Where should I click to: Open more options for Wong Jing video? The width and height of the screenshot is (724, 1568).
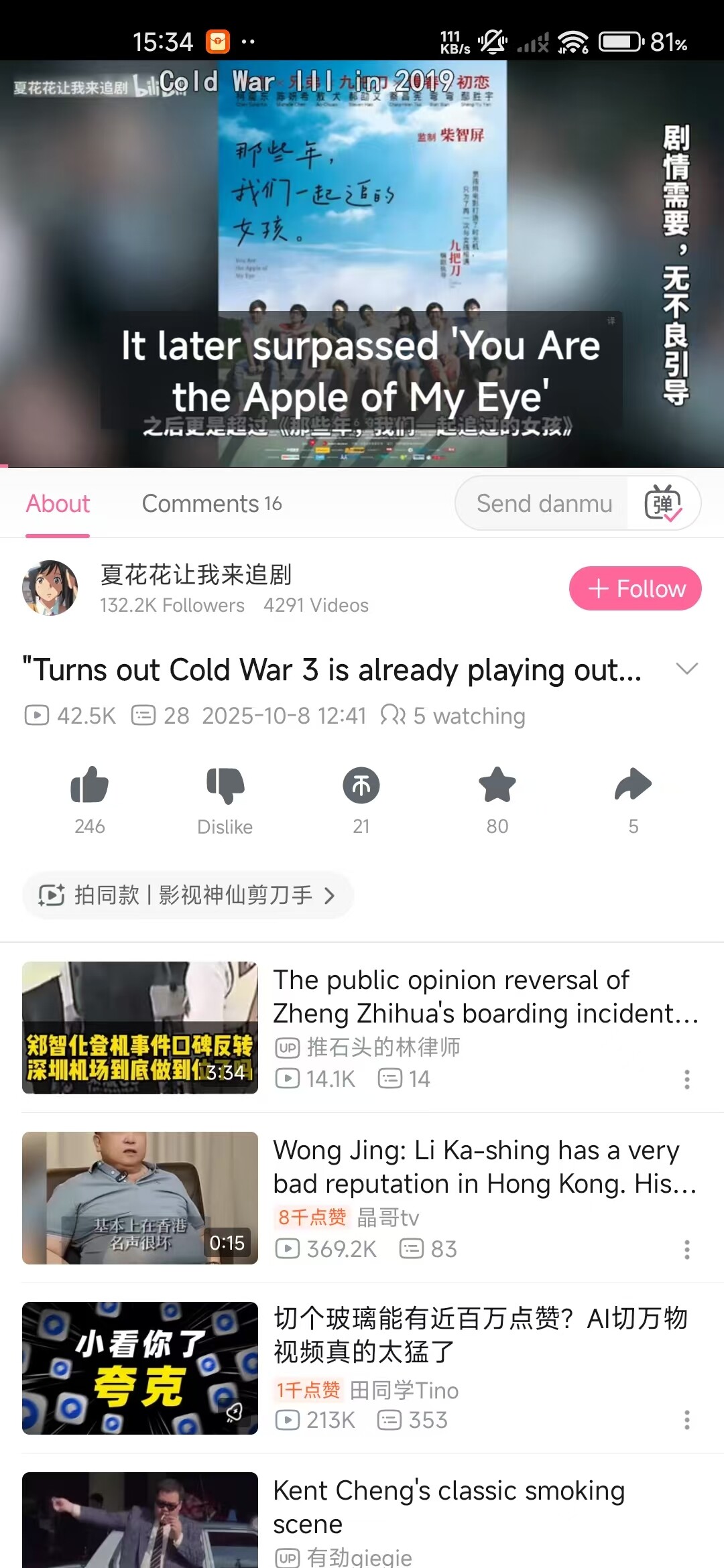686,1249
